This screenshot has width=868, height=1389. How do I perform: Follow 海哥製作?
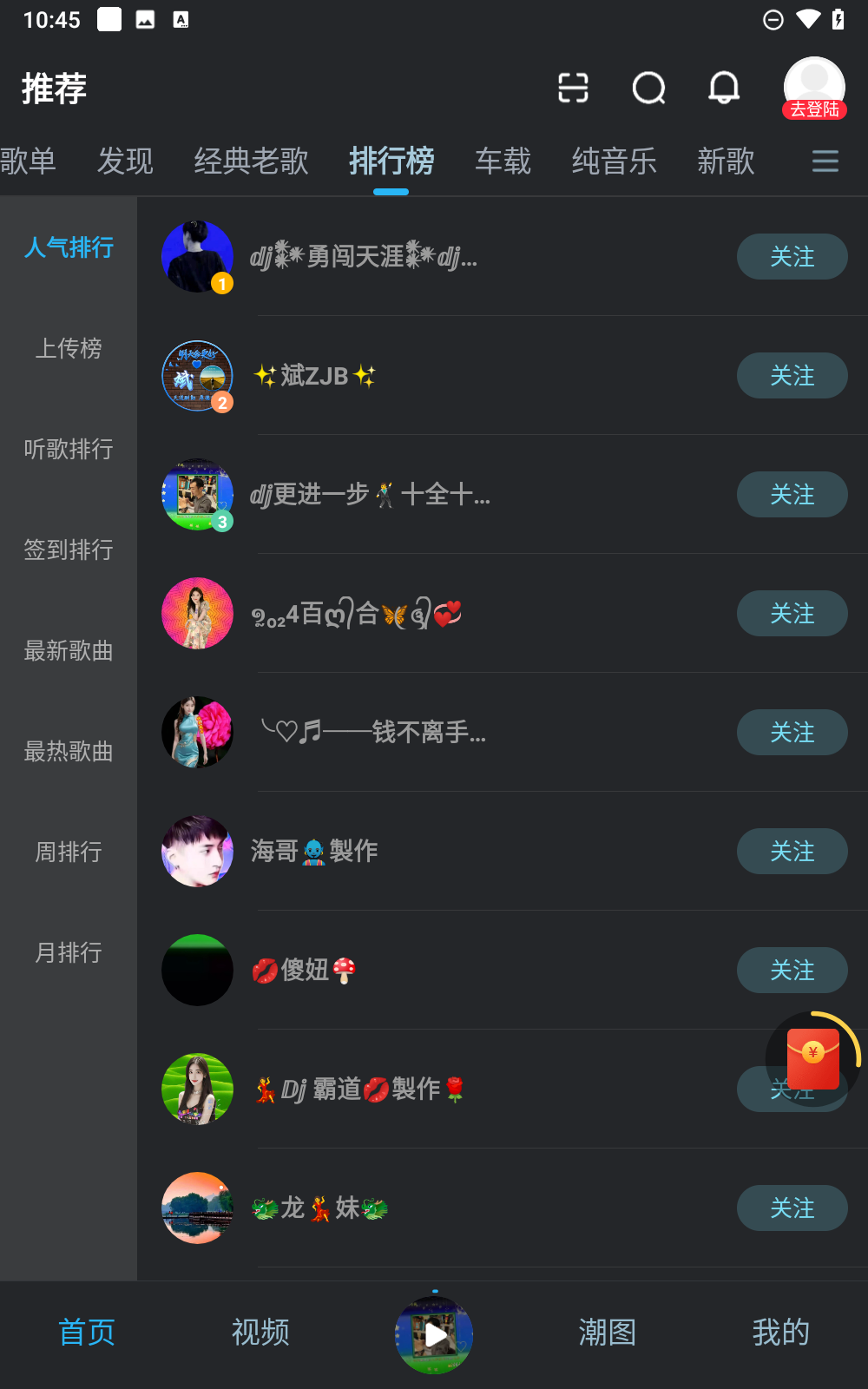pos(792,852)
